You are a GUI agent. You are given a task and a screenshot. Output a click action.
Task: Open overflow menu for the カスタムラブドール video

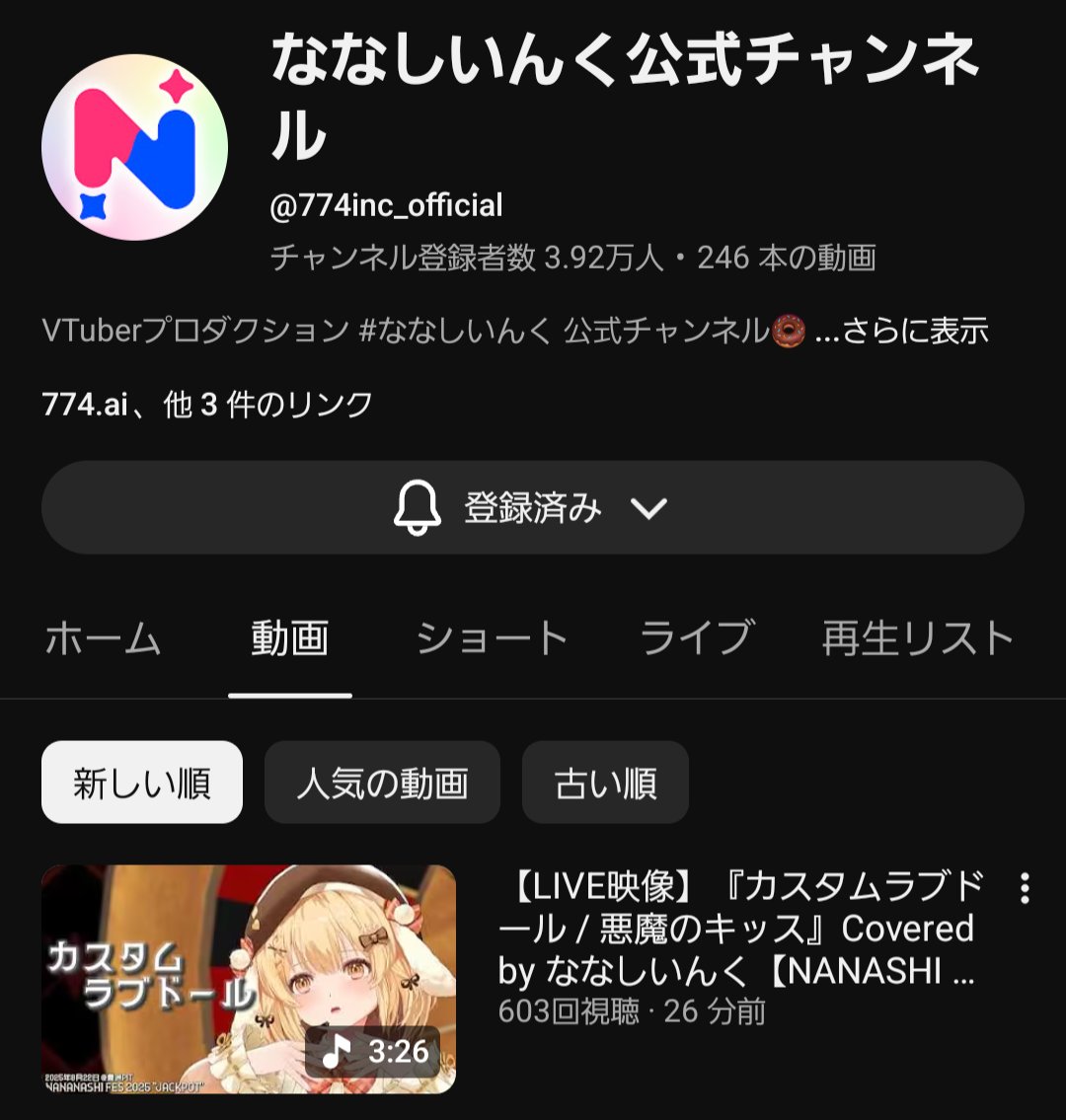(1026, 888)
